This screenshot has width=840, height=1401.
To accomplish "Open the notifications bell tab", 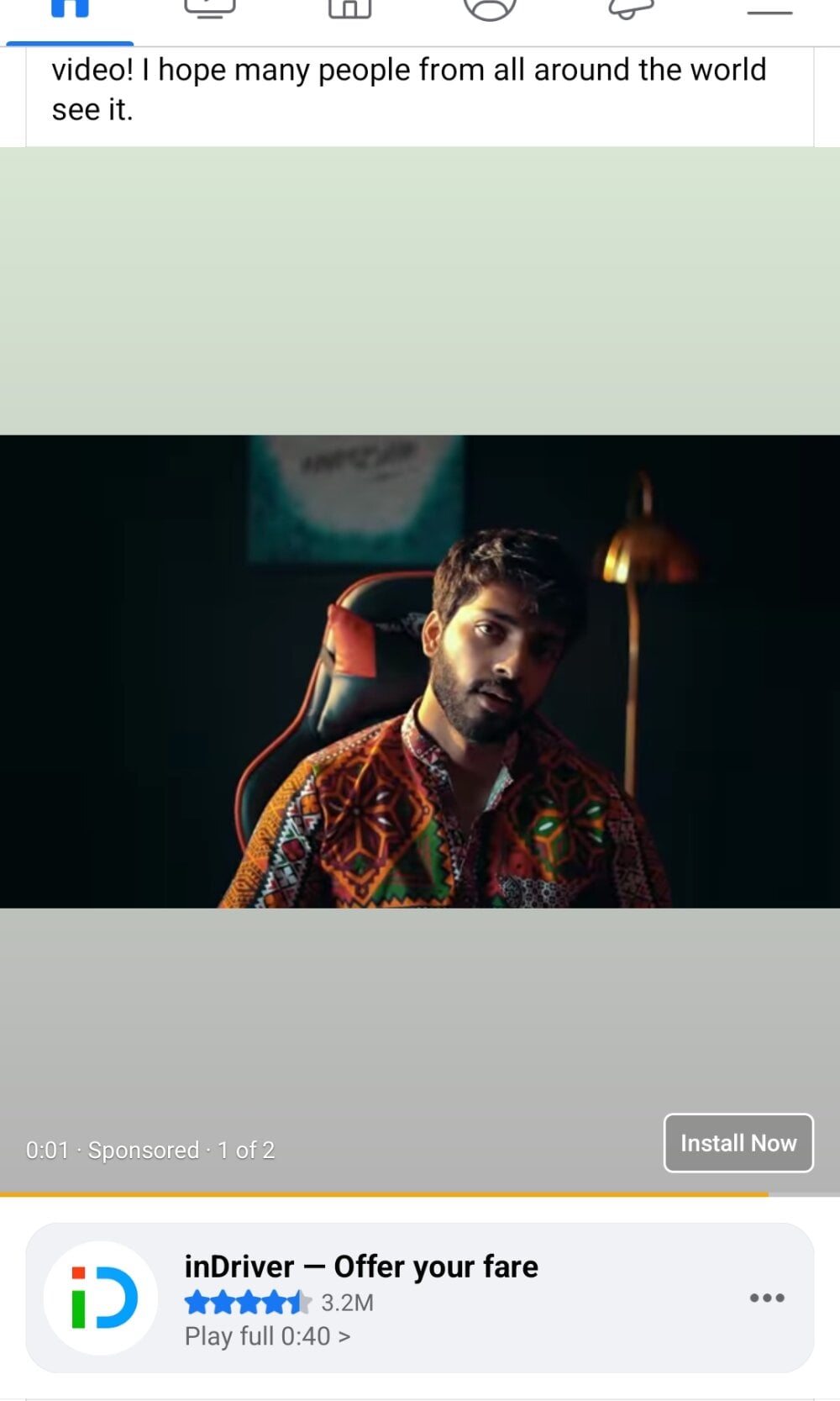I will (630, 10).
